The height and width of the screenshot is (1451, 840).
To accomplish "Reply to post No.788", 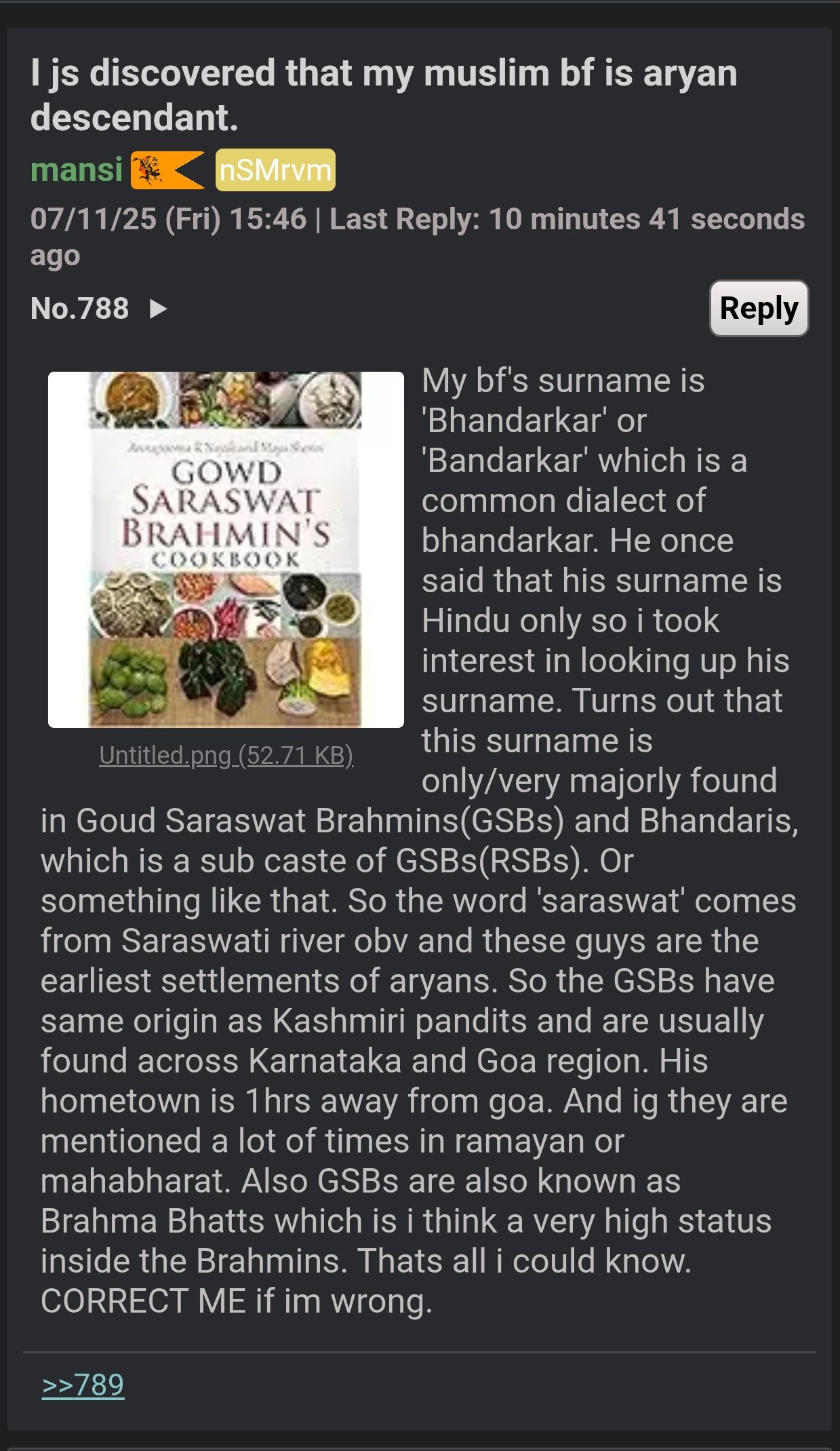I will point(759,308).
